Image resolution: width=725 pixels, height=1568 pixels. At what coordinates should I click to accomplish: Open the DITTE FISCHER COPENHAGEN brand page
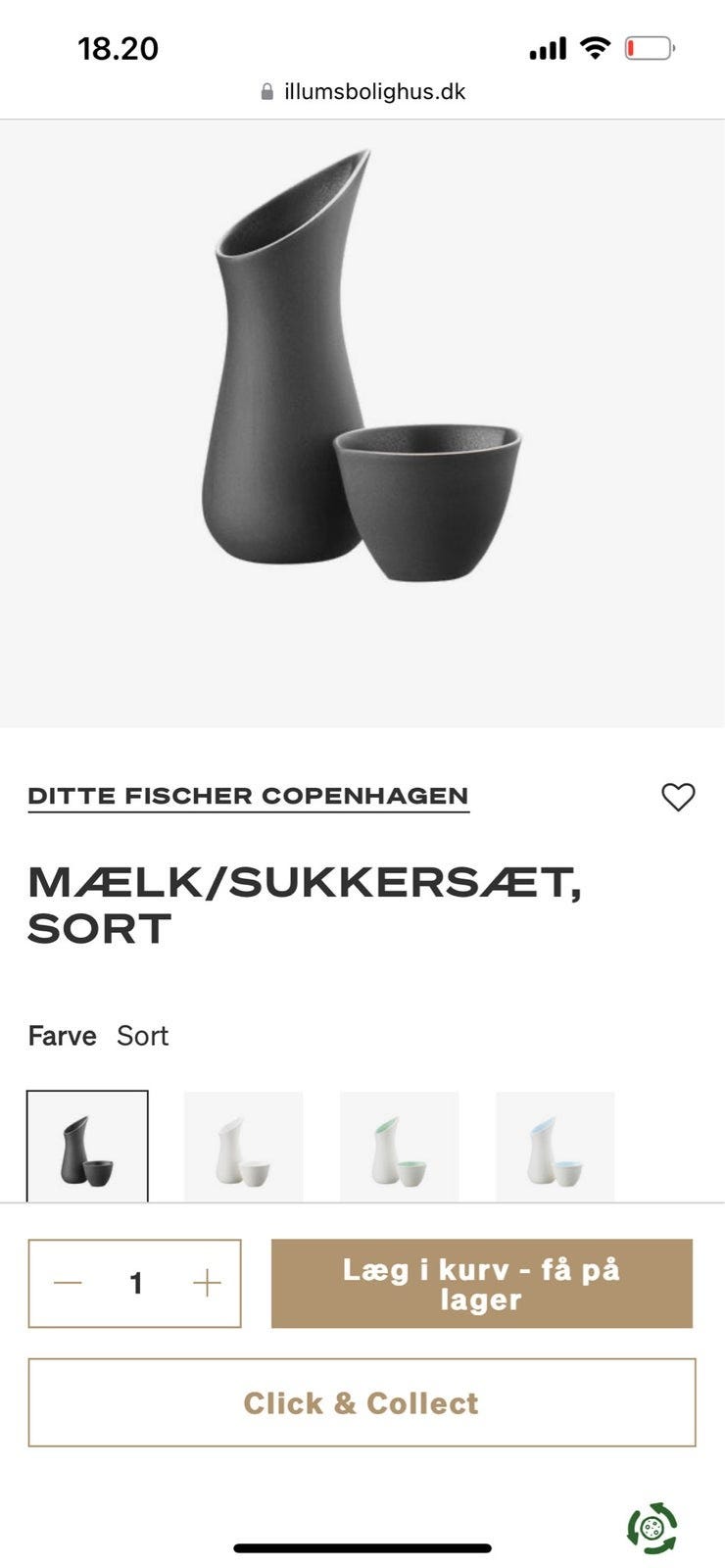[x=248, y=796]
